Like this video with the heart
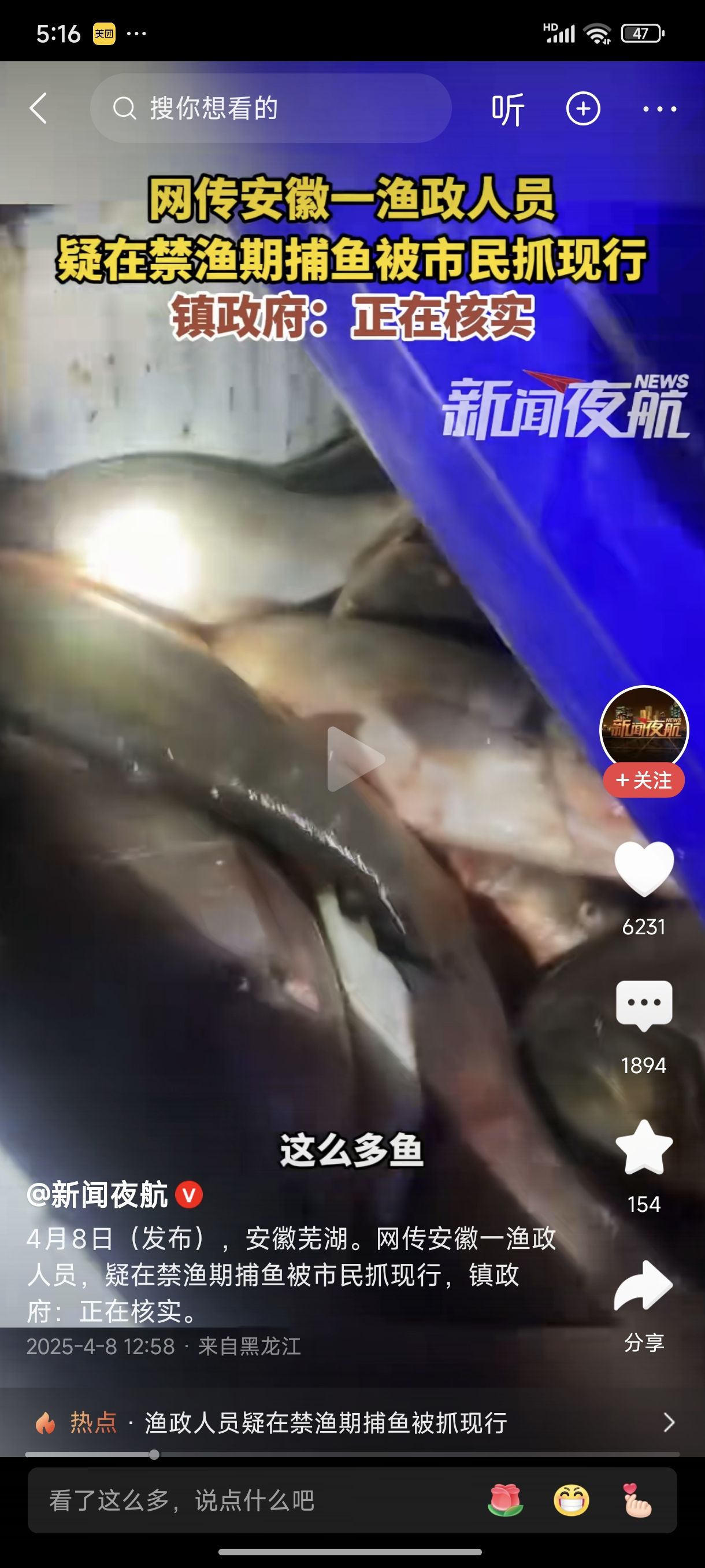705x1568 pixels. [x=644, y=868]
